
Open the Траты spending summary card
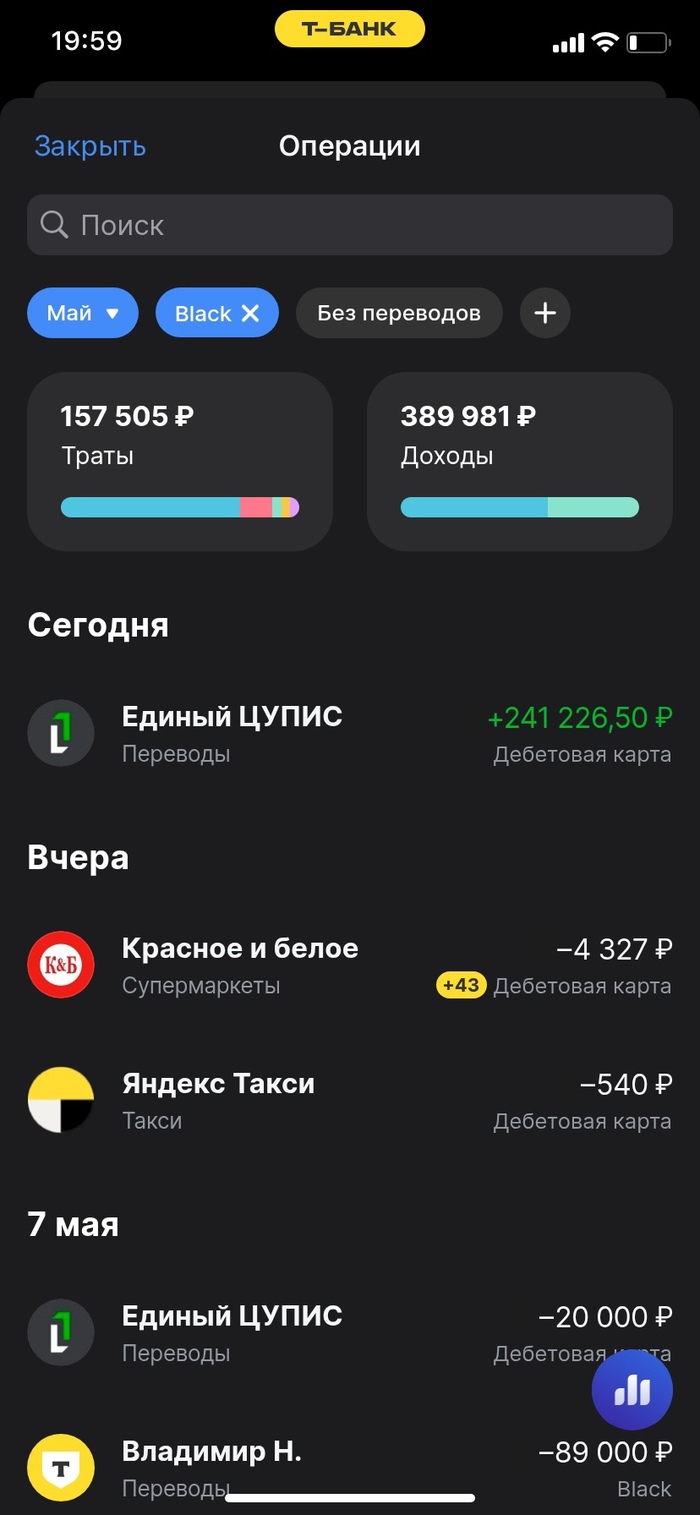click(180, 462)
